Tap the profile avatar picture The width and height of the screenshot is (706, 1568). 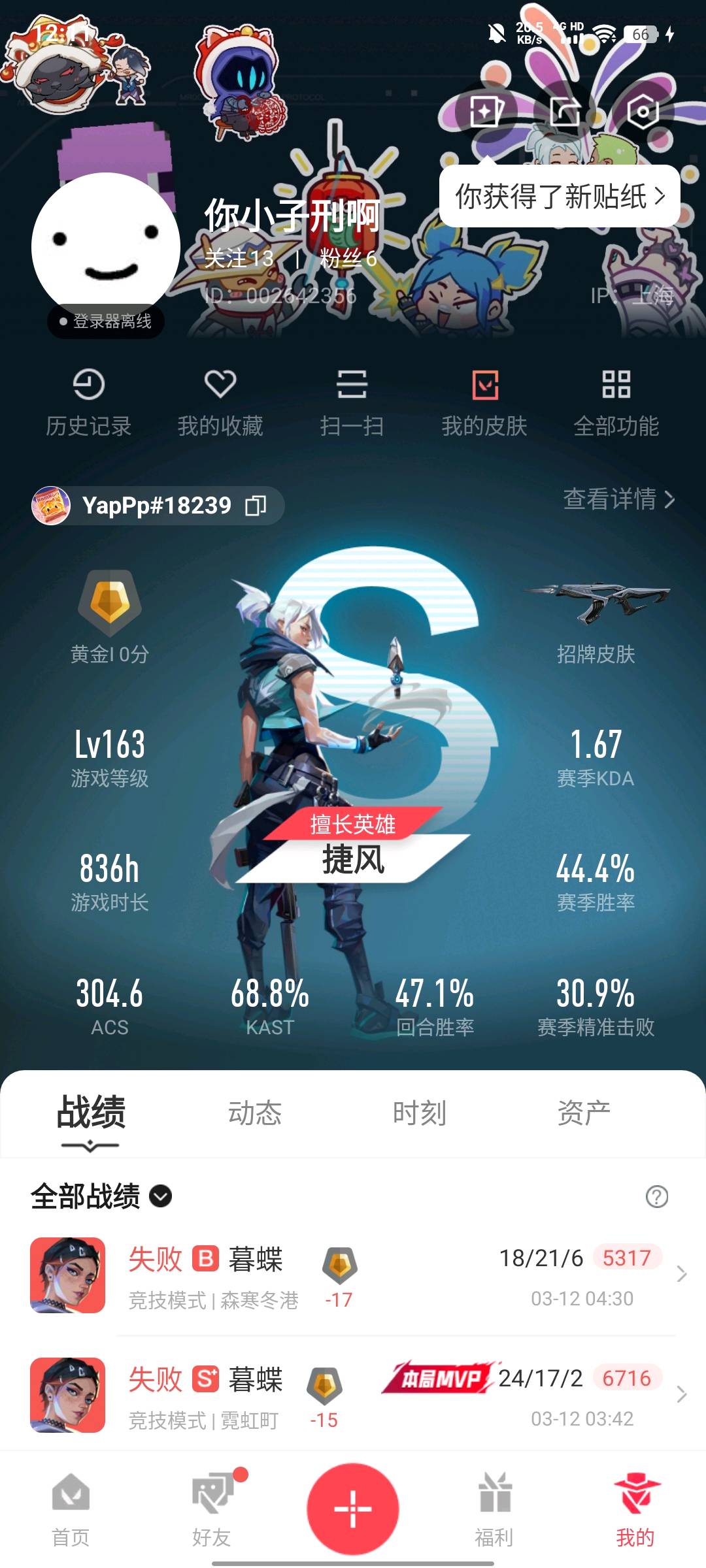click(x=106, y=247)
